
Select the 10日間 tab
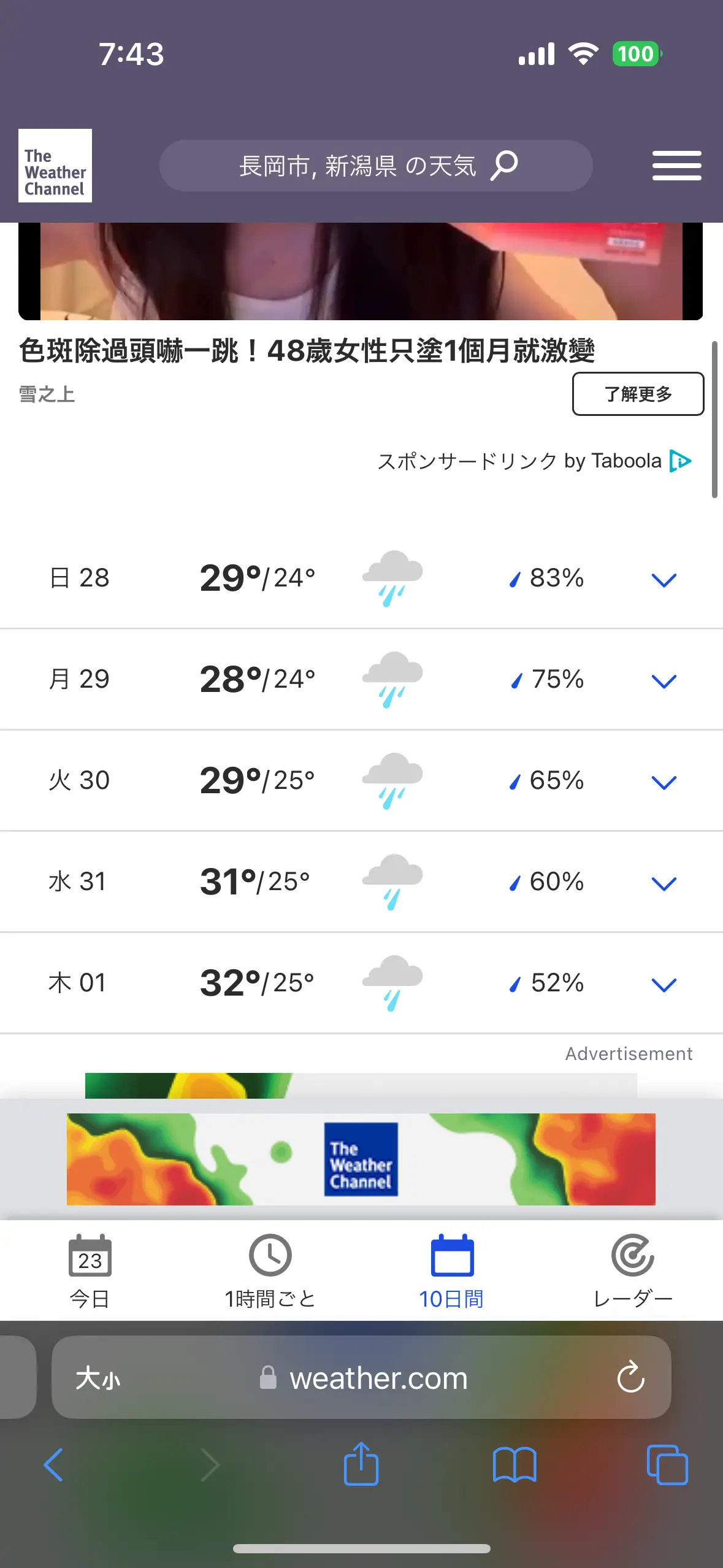point(452,1271)
